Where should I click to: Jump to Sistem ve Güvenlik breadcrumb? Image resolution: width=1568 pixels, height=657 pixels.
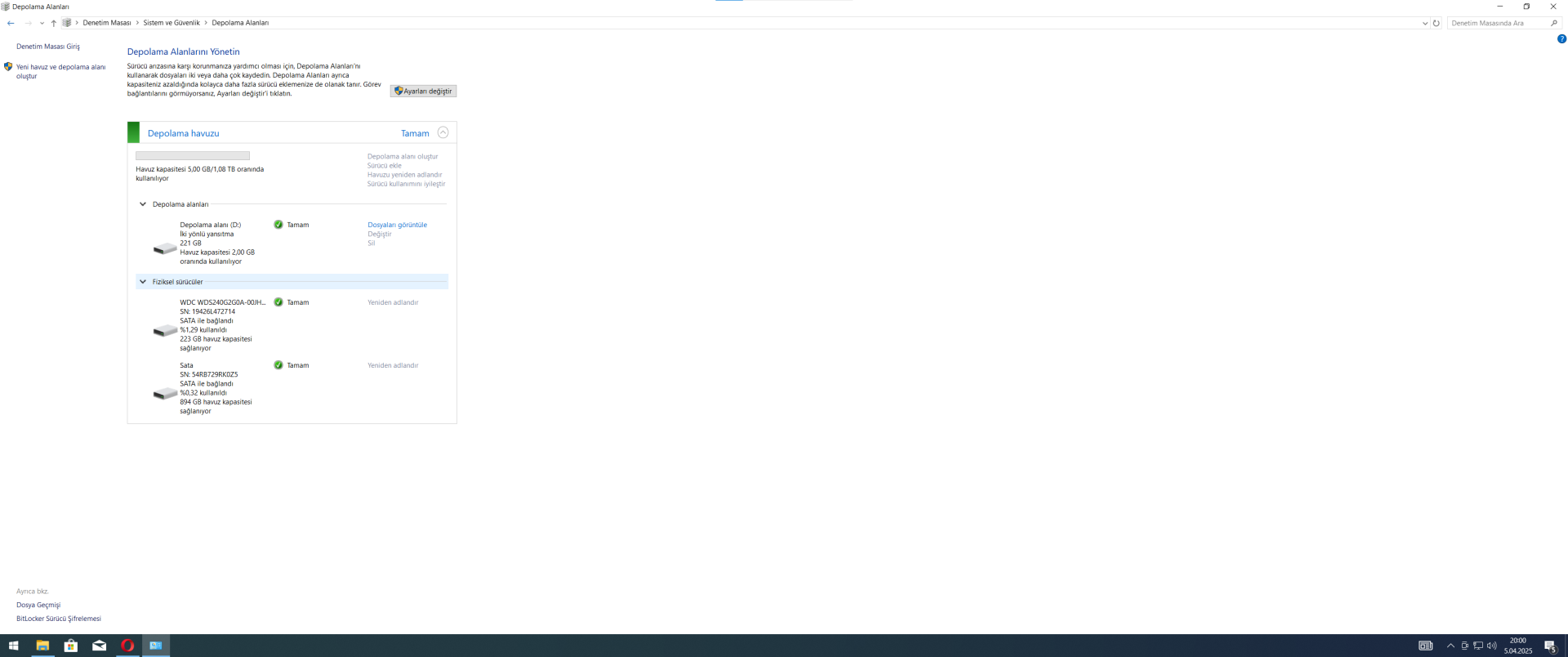171,23
